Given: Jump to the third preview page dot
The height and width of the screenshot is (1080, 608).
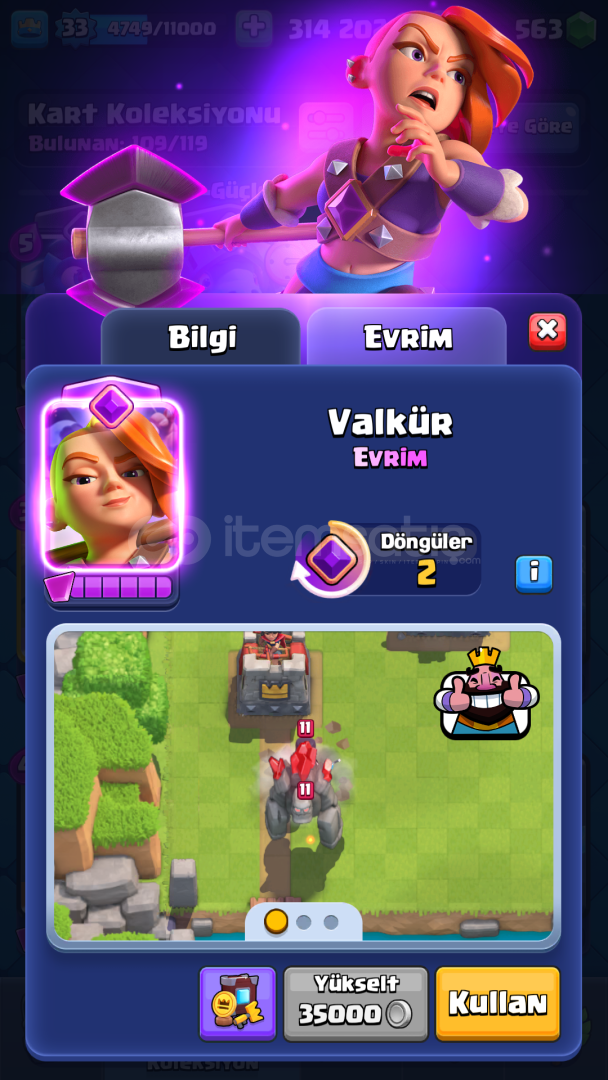Looking at the screenshot, I should pyautogui.click(x=331, y=922).
